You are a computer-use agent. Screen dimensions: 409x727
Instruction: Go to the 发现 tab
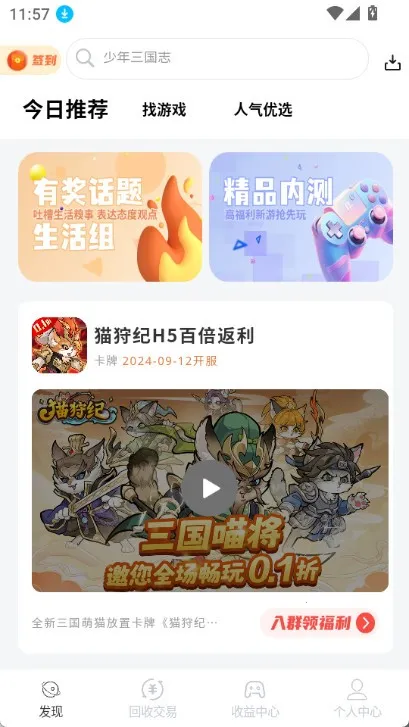pyautogui.click(x=51, y=699)
